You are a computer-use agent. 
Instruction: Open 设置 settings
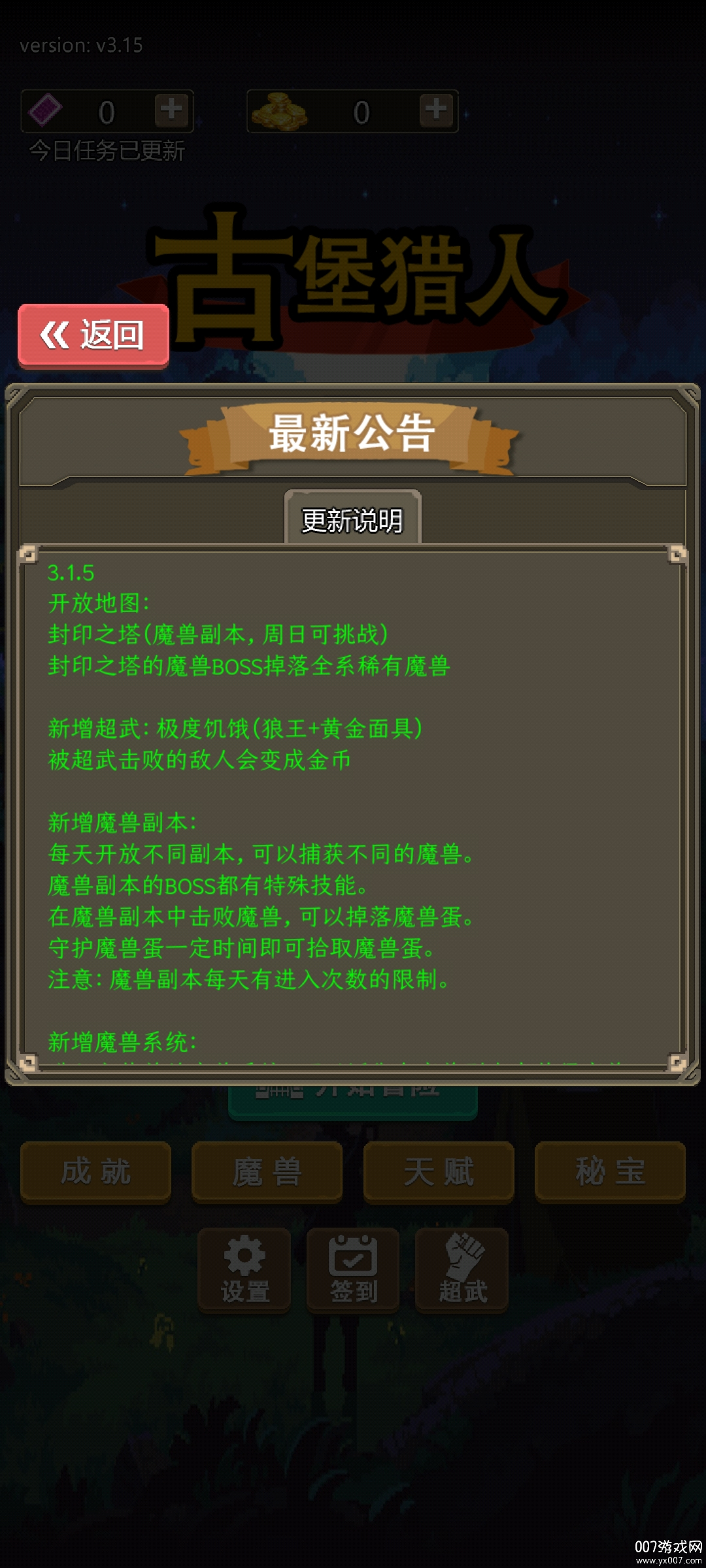pos(244,1269)
